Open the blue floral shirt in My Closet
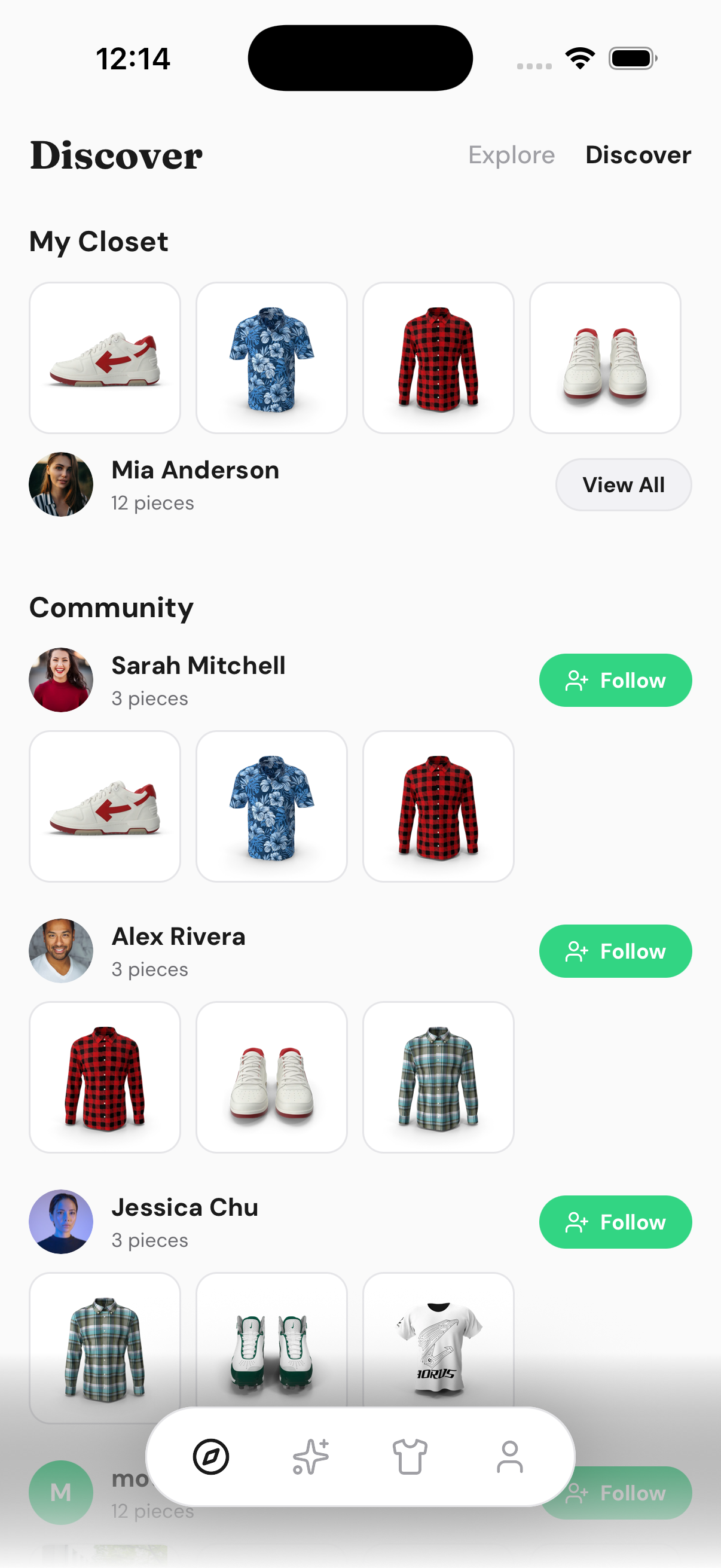Screen dimensions: 721x1568 pyautogui.click(x=271, y=358)
